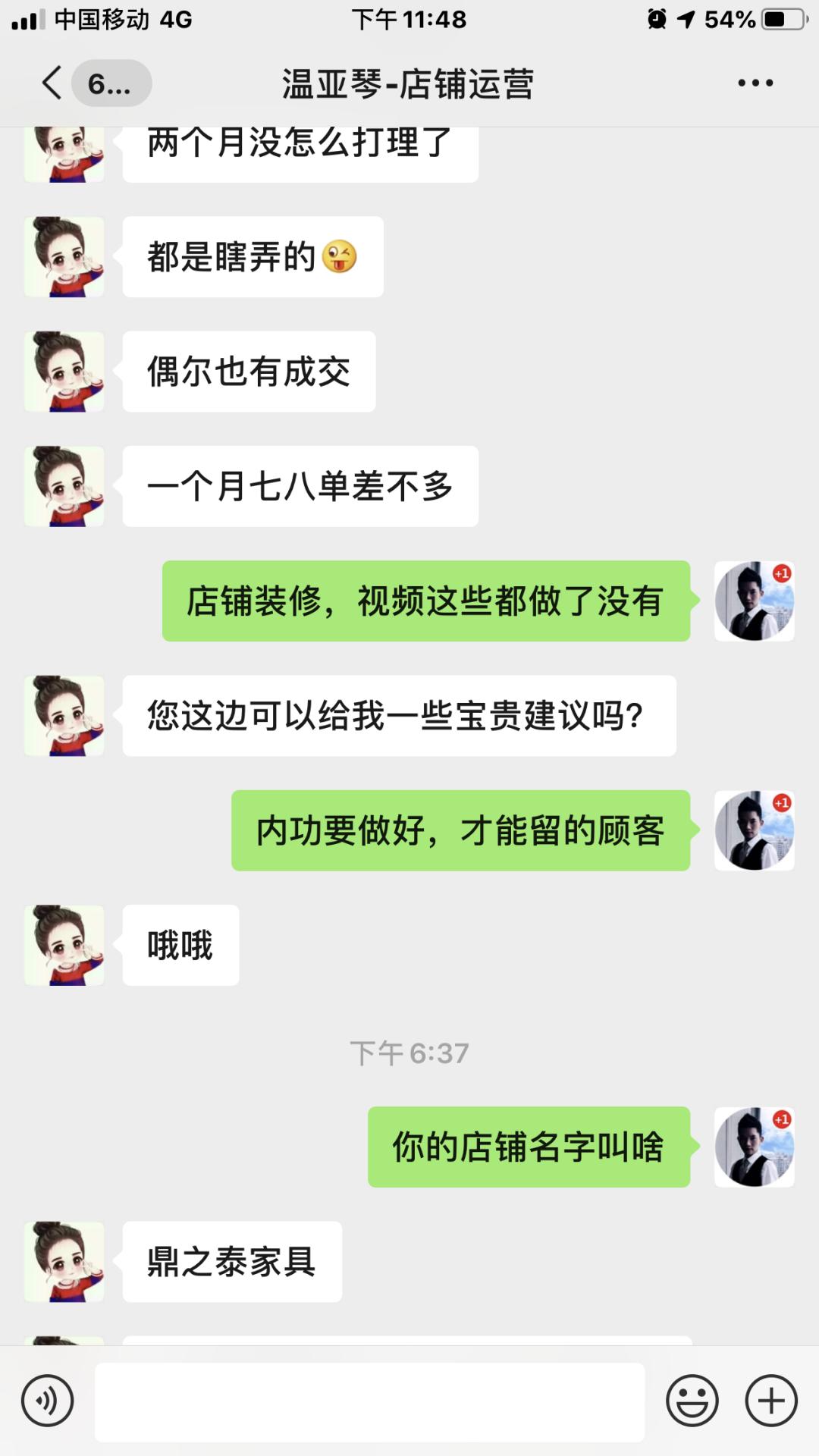The height and width of the screenshot is (1456, 819).
Task: Select the chat title 温亚琴-店铺运营
Action: point(408,85)
